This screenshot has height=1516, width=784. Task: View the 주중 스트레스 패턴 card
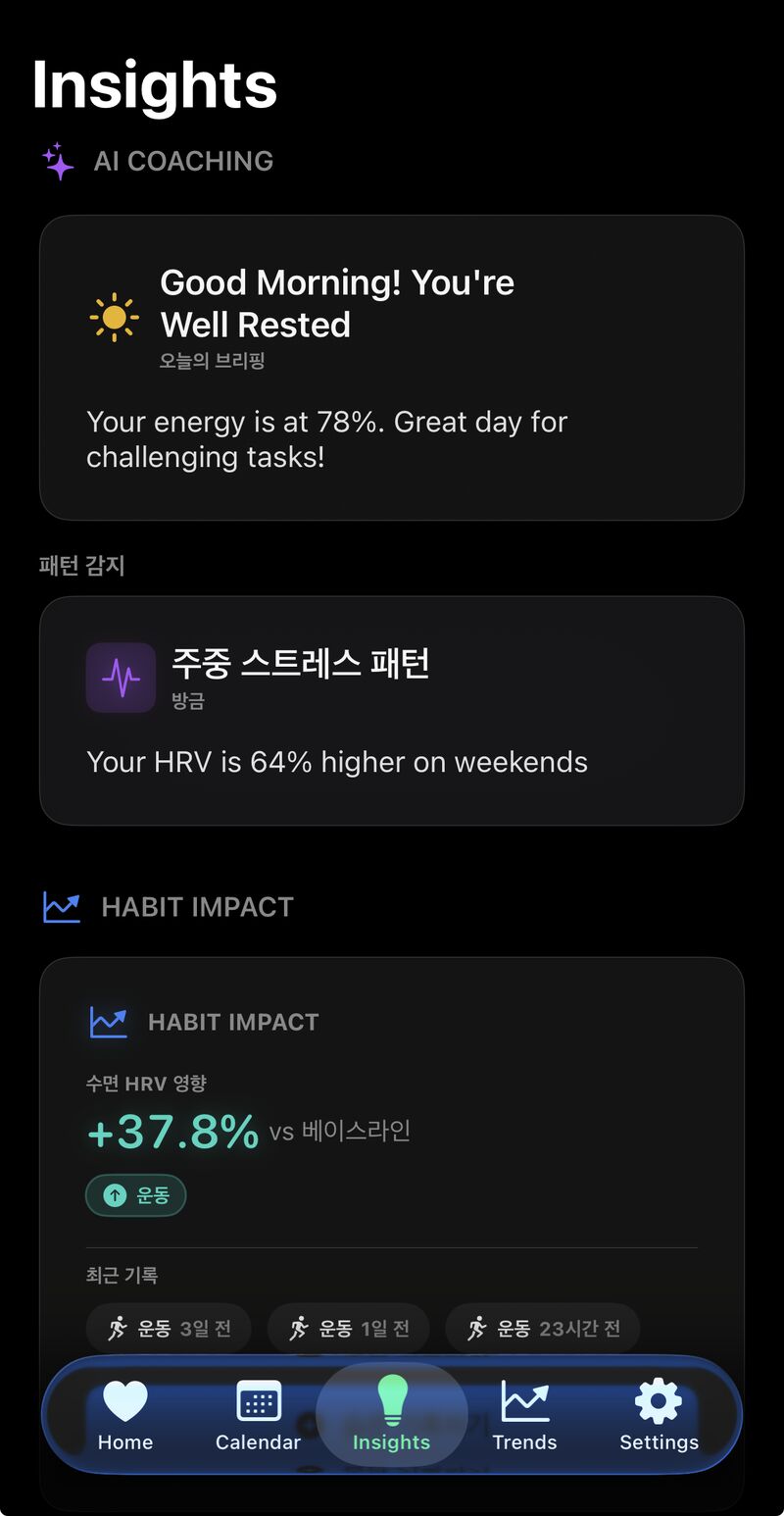(392, 711)
